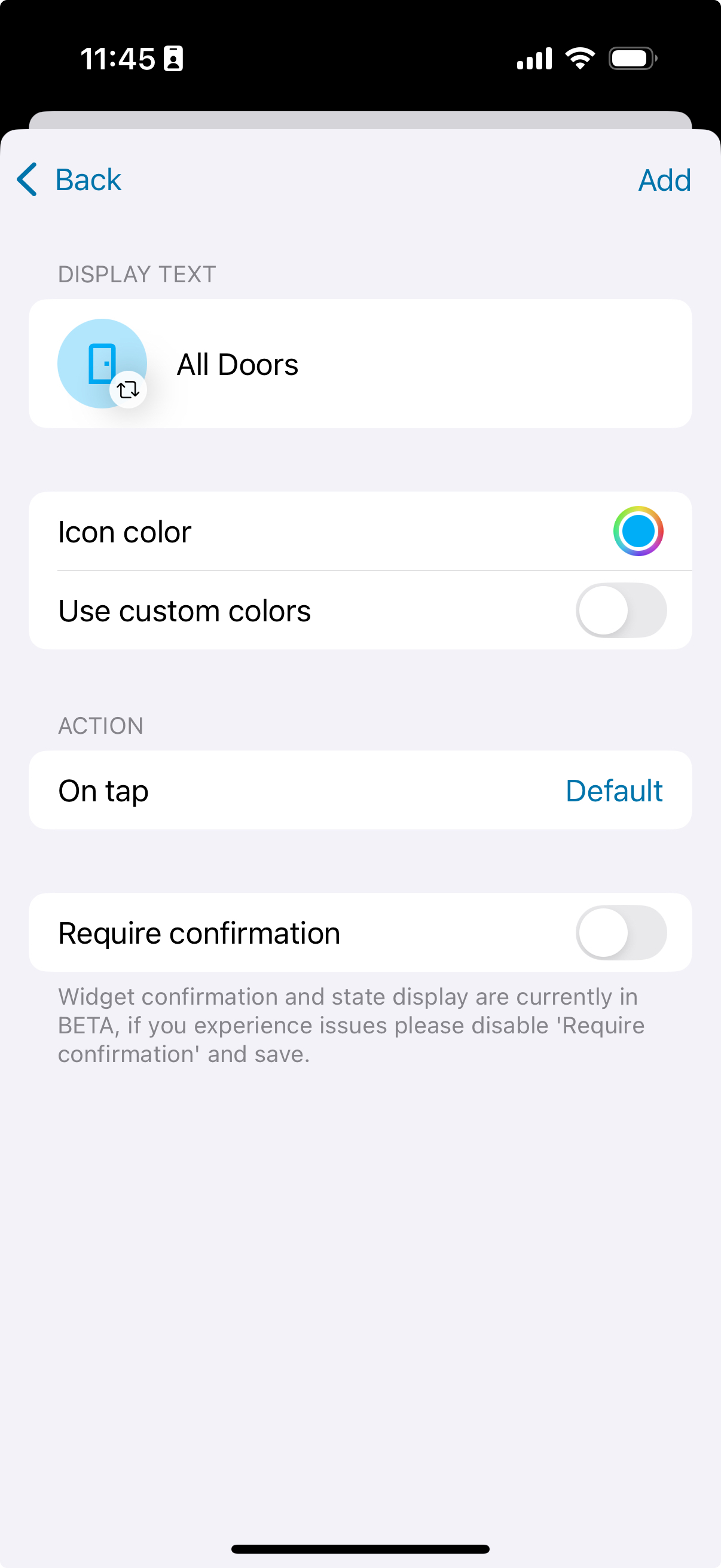Tap Add to save the widget

(x=664, y=180)
